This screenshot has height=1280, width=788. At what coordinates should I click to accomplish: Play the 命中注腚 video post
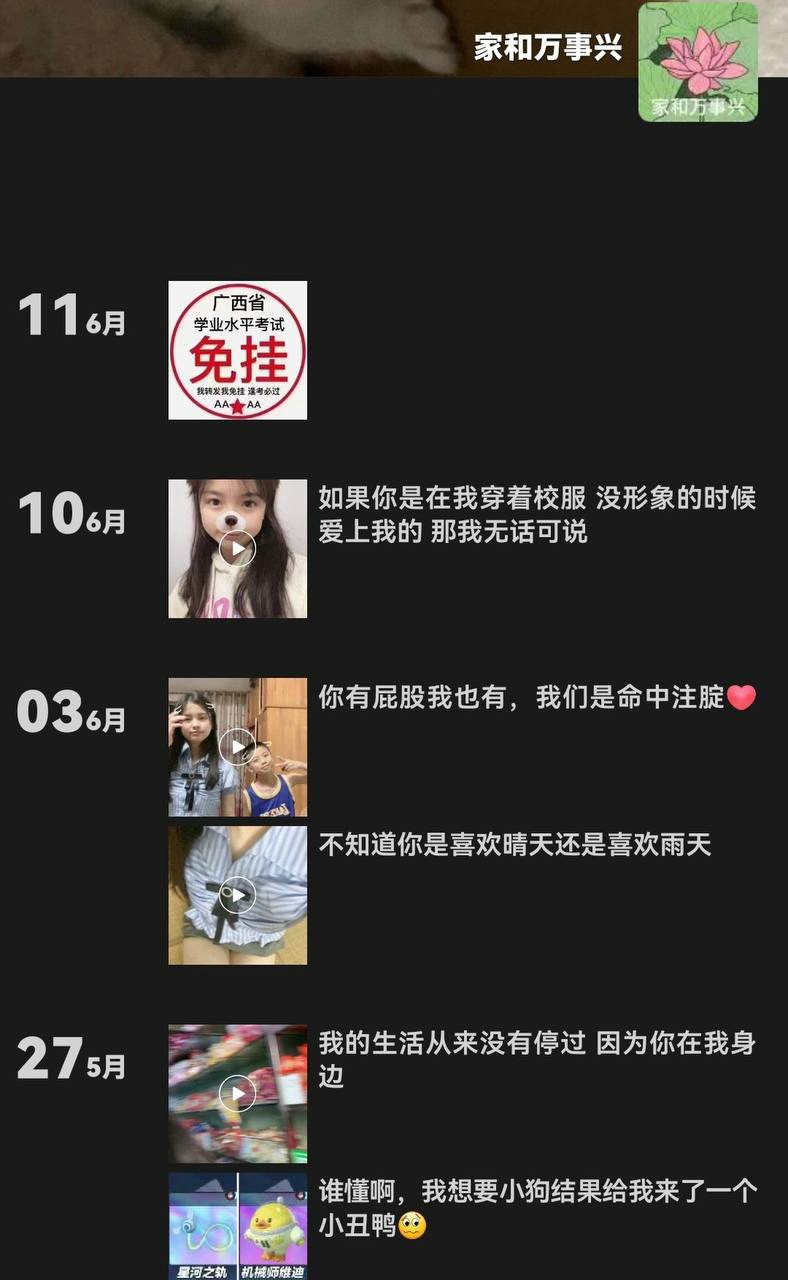click(x=237, y=747)
